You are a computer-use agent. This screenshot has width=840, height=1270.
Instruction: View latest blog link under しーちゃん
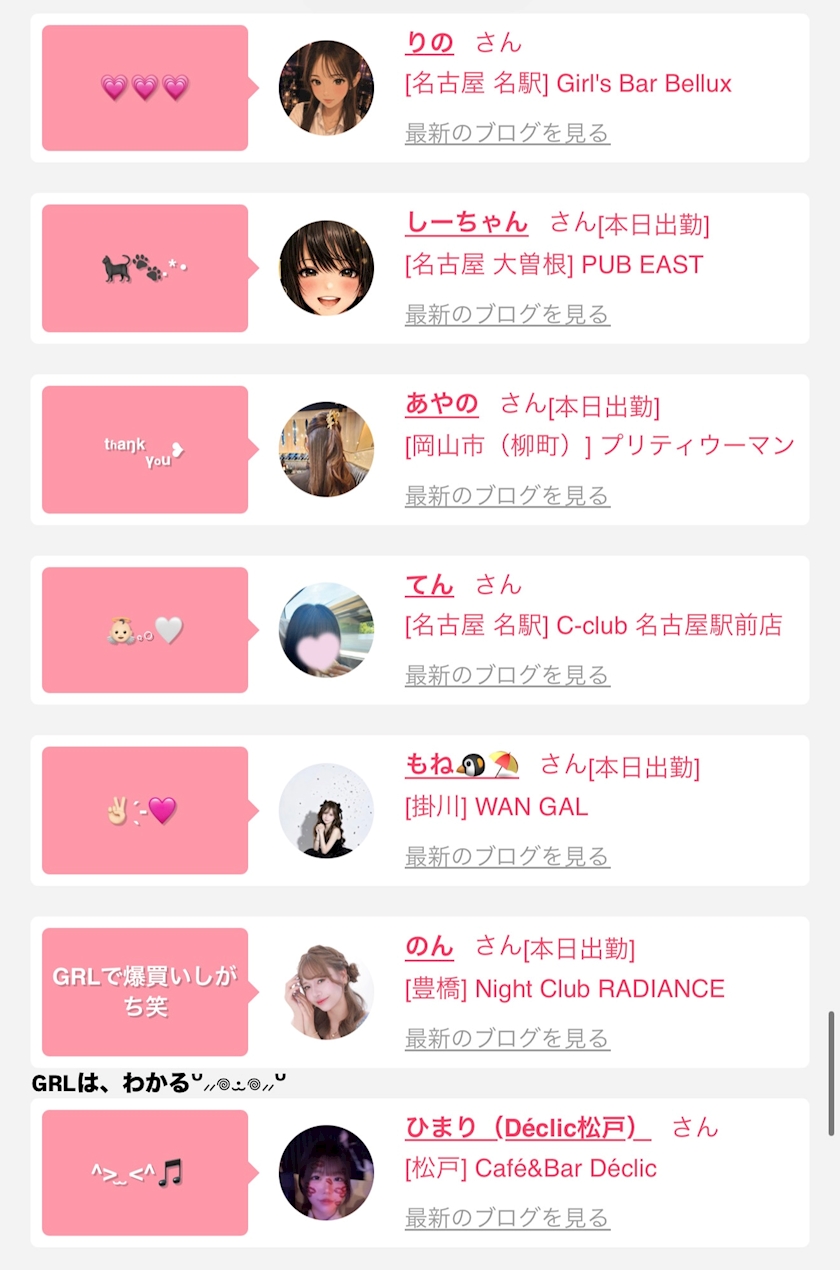click(x=507, y=314)
